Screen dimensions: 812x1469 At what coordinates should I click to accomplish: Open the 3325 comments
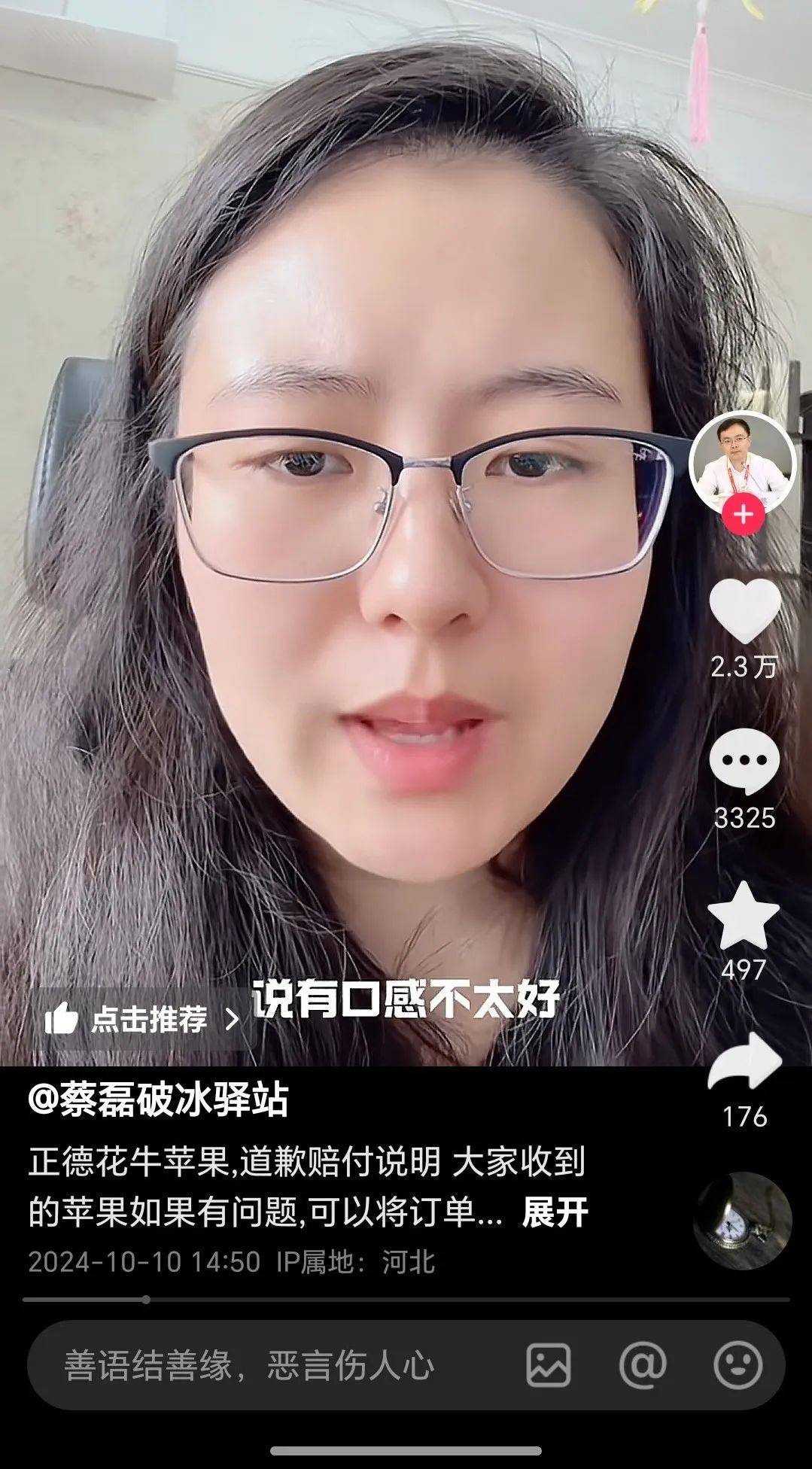click(744, 762)
